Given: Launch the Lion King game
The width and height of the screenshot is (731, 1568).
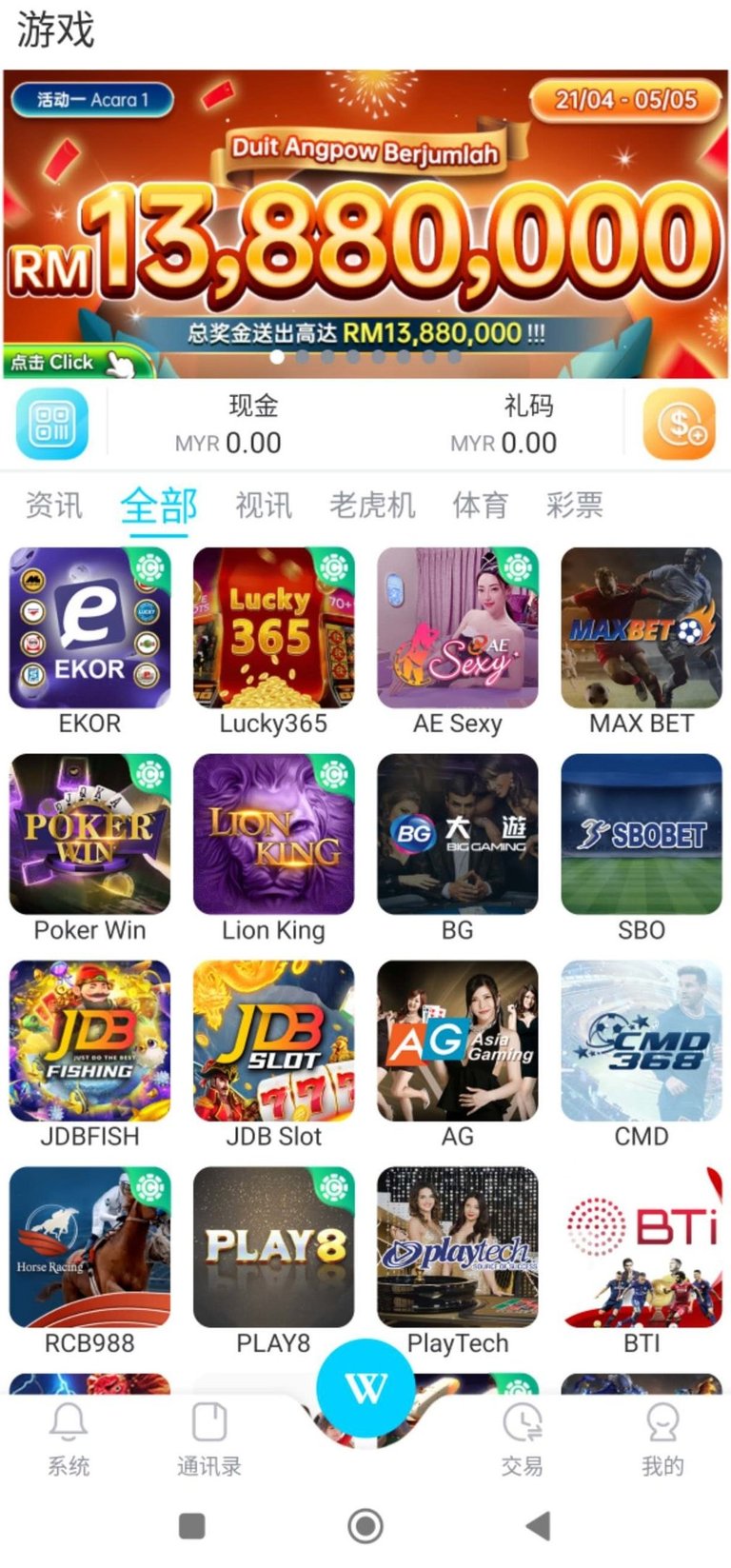Looking at the screenshot, I should 273,835.
